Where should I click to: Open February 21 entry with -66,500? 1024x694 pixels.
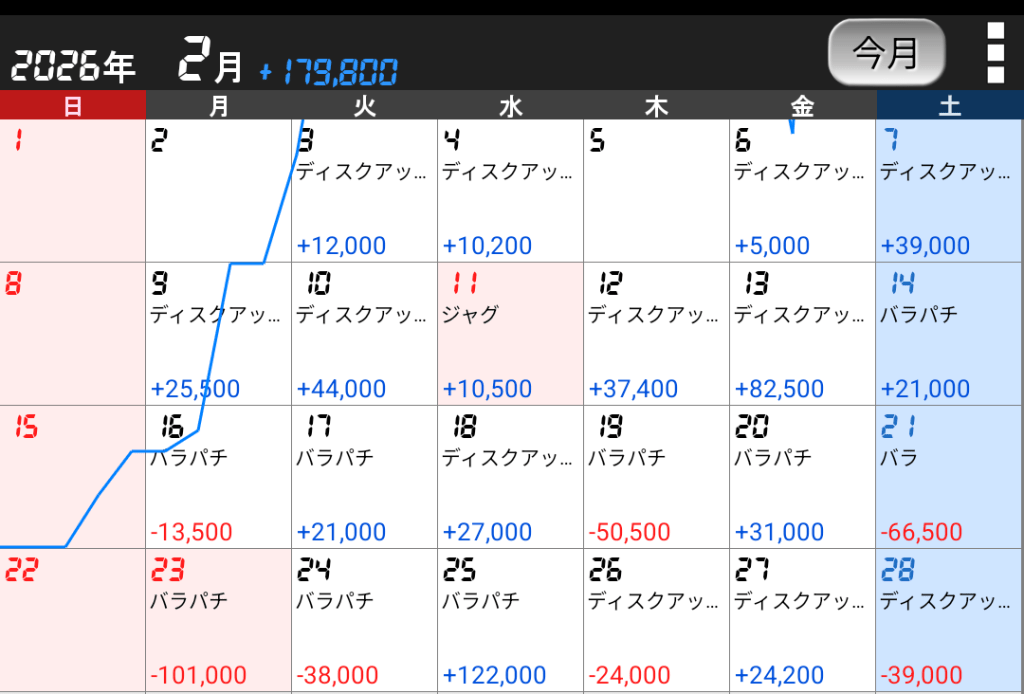949,477
